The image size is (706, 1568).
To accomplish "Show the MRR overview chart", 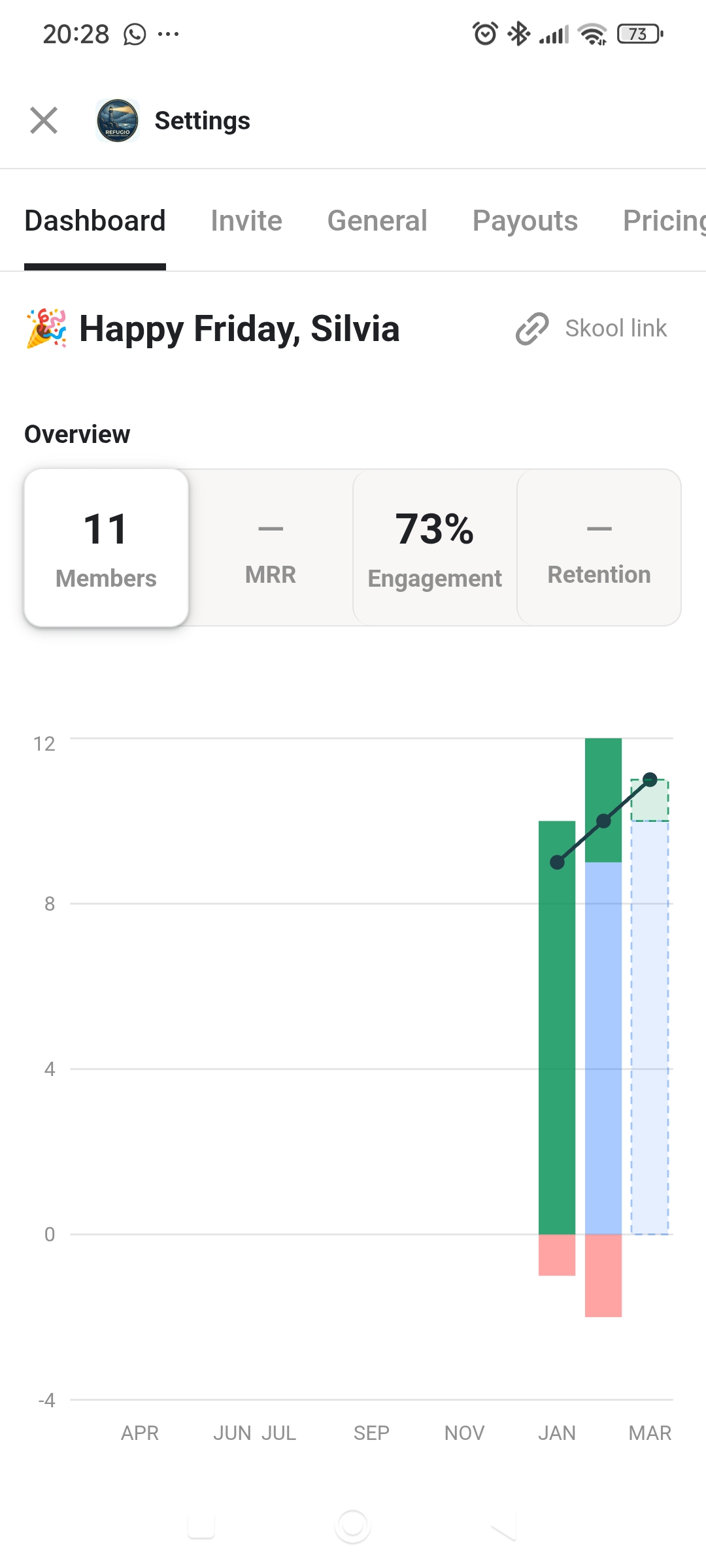I will coord(271,547).
